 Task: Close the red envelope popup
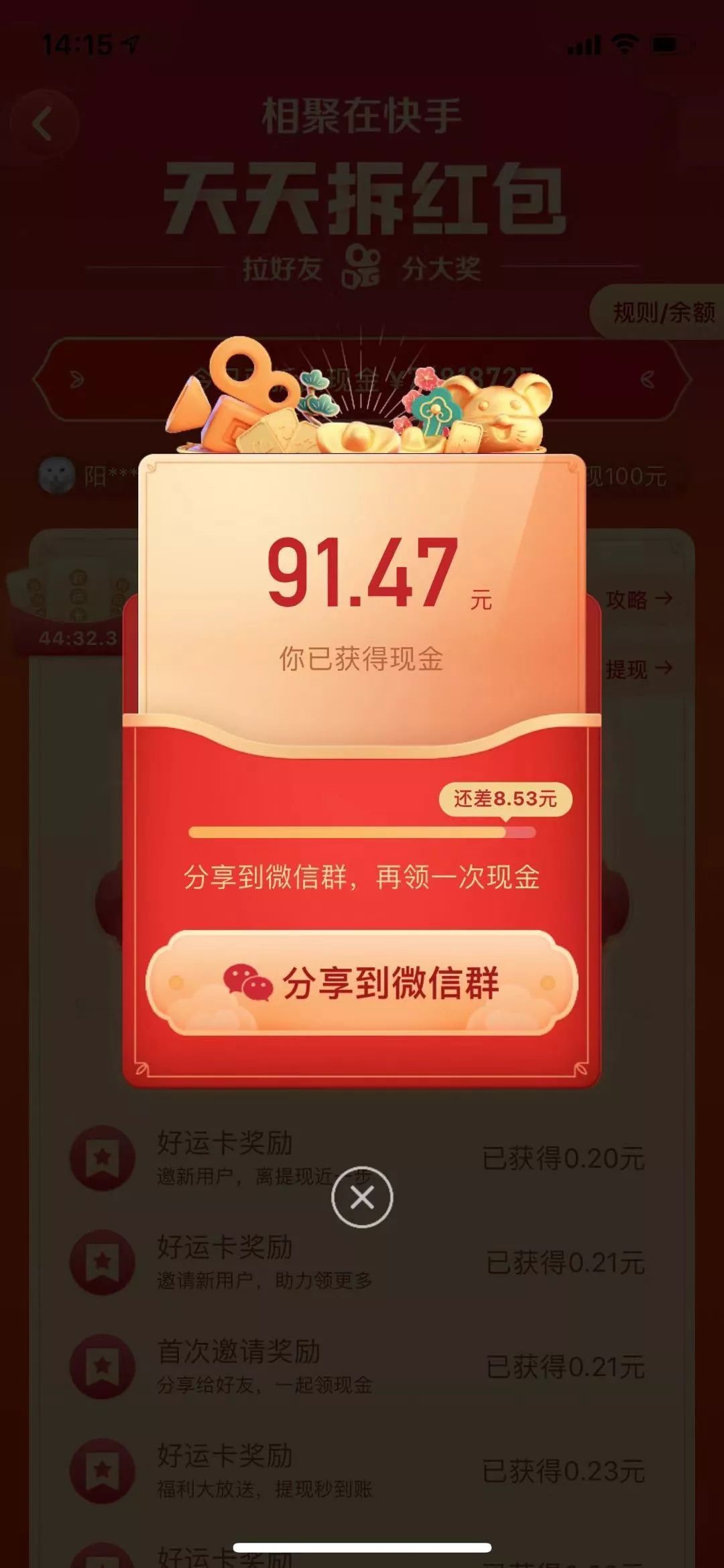click(362, 1197)
